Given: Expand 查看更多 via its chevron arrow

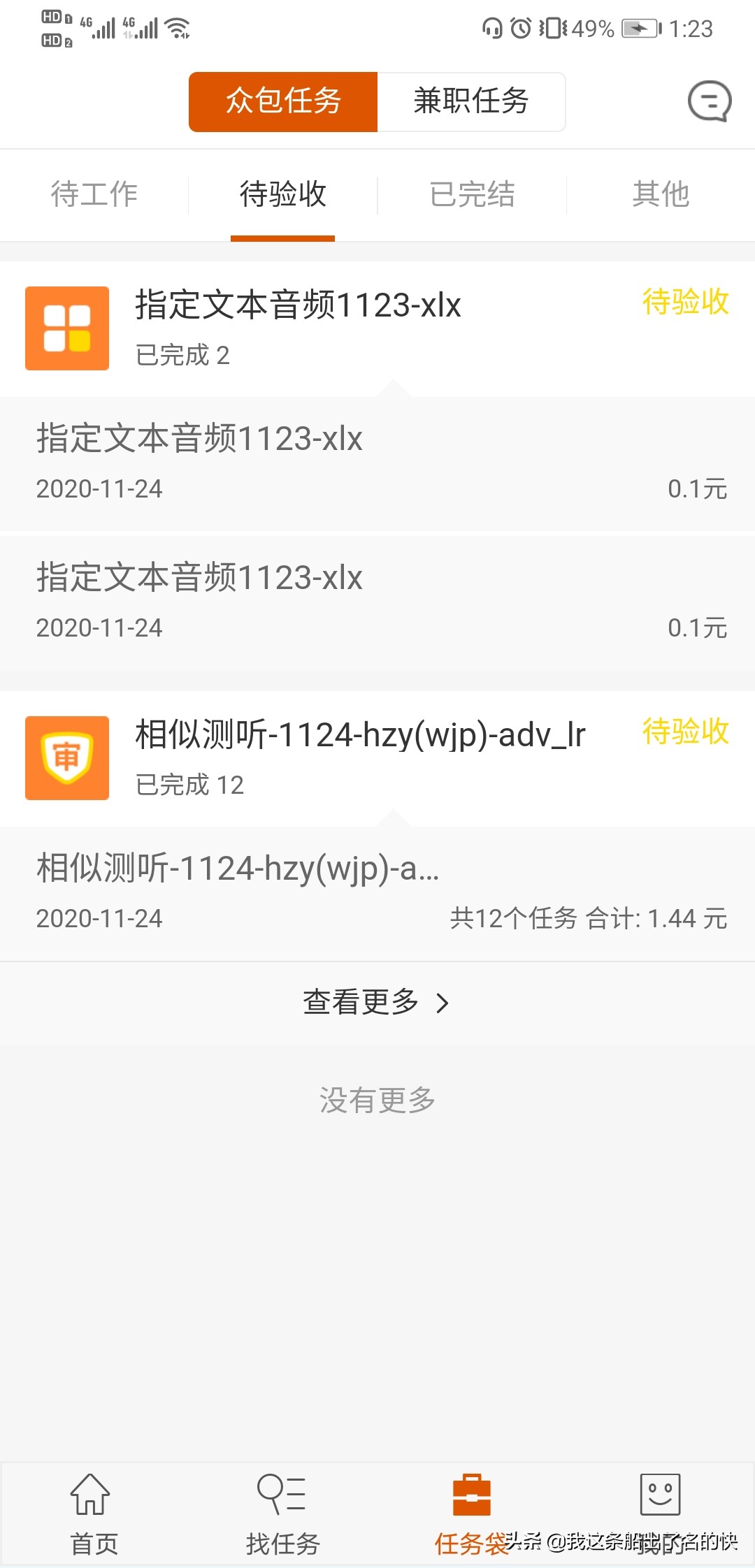Looking at the screenshot, I should [x=443, y=1003].
